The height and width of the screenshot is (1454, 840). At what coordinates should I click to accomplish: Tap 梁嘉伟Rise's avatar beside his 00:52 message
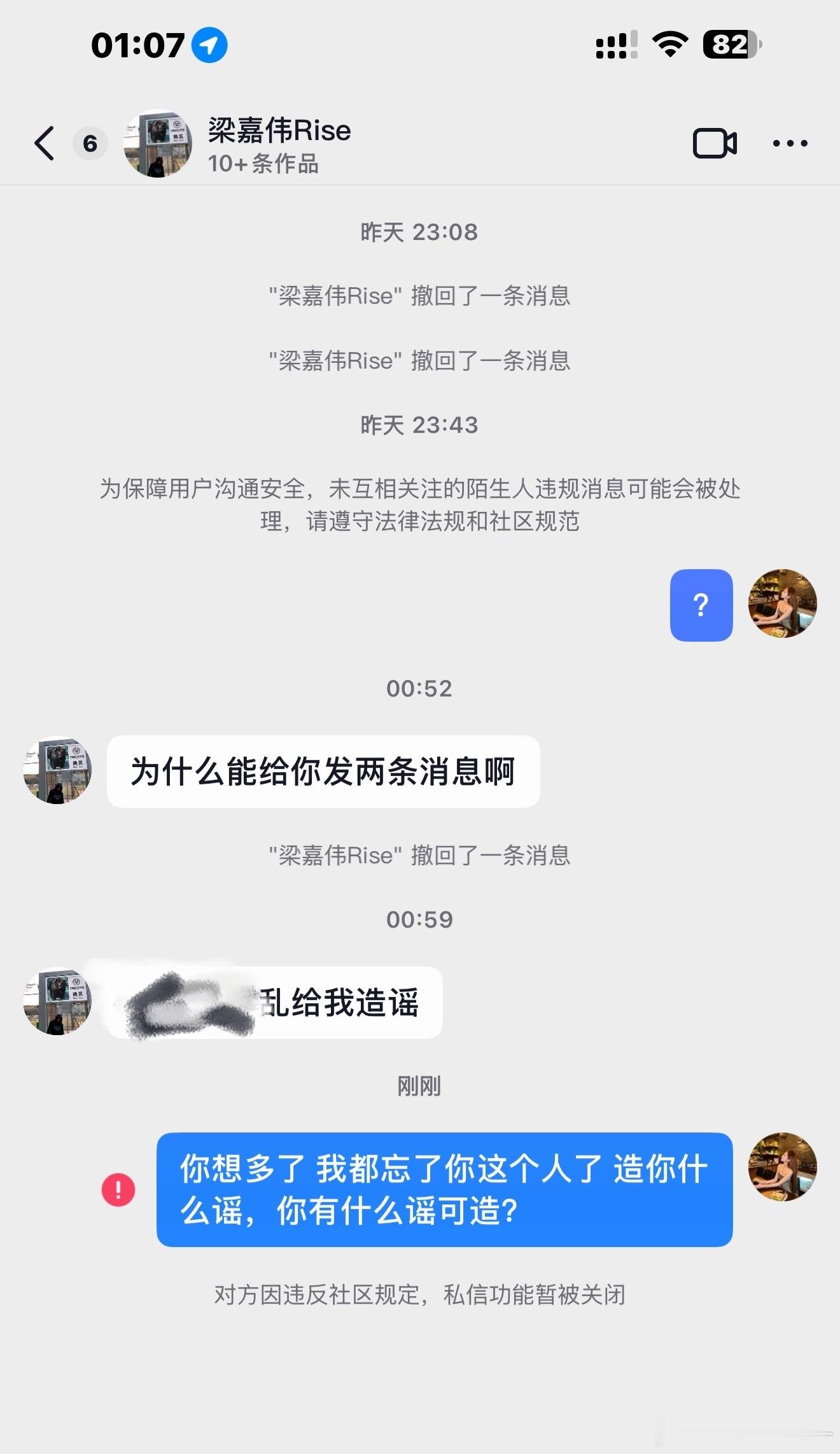coord(57,770)
